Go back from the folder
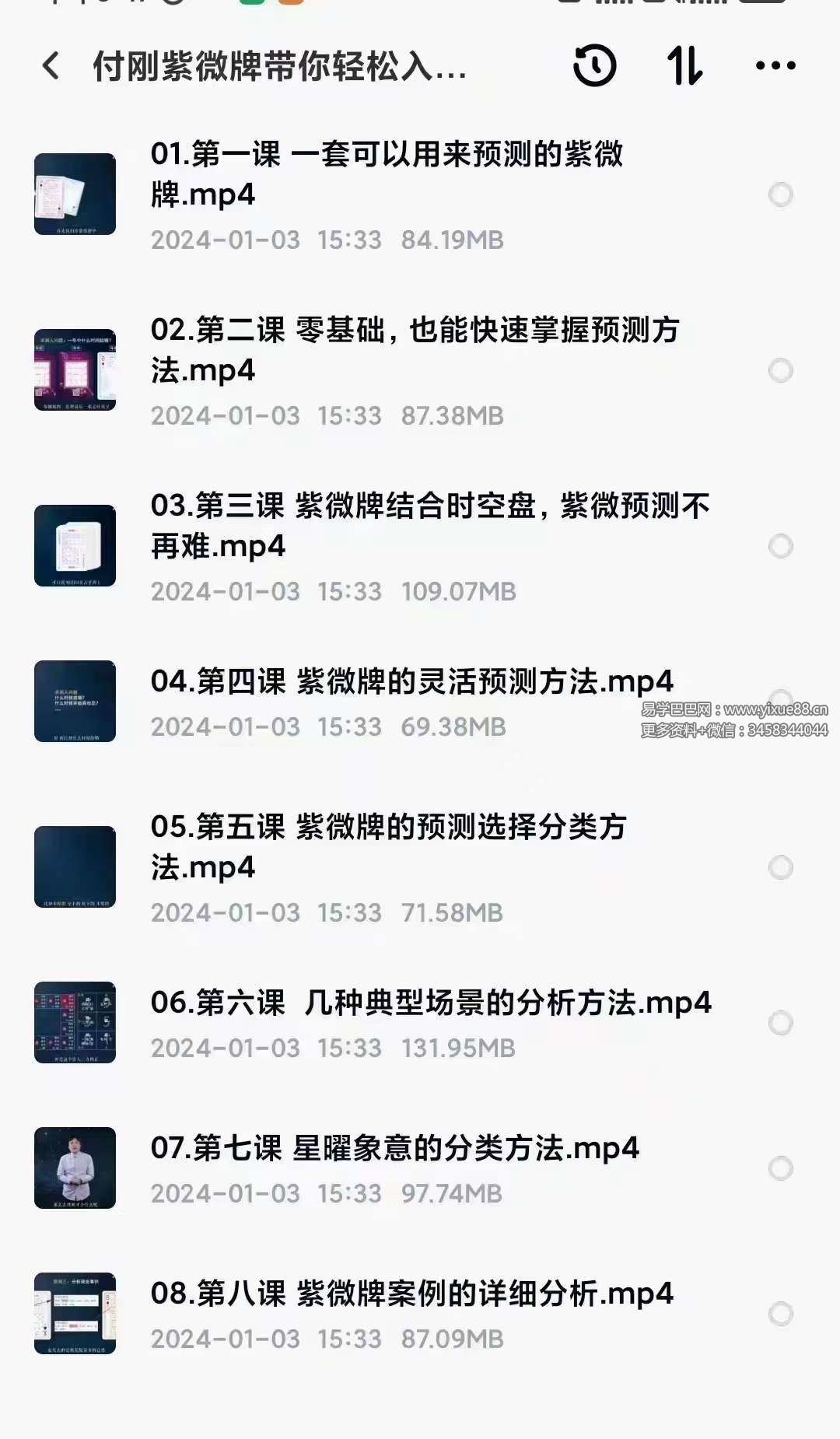The image size is (840, 1439). [x=51, y=66]
